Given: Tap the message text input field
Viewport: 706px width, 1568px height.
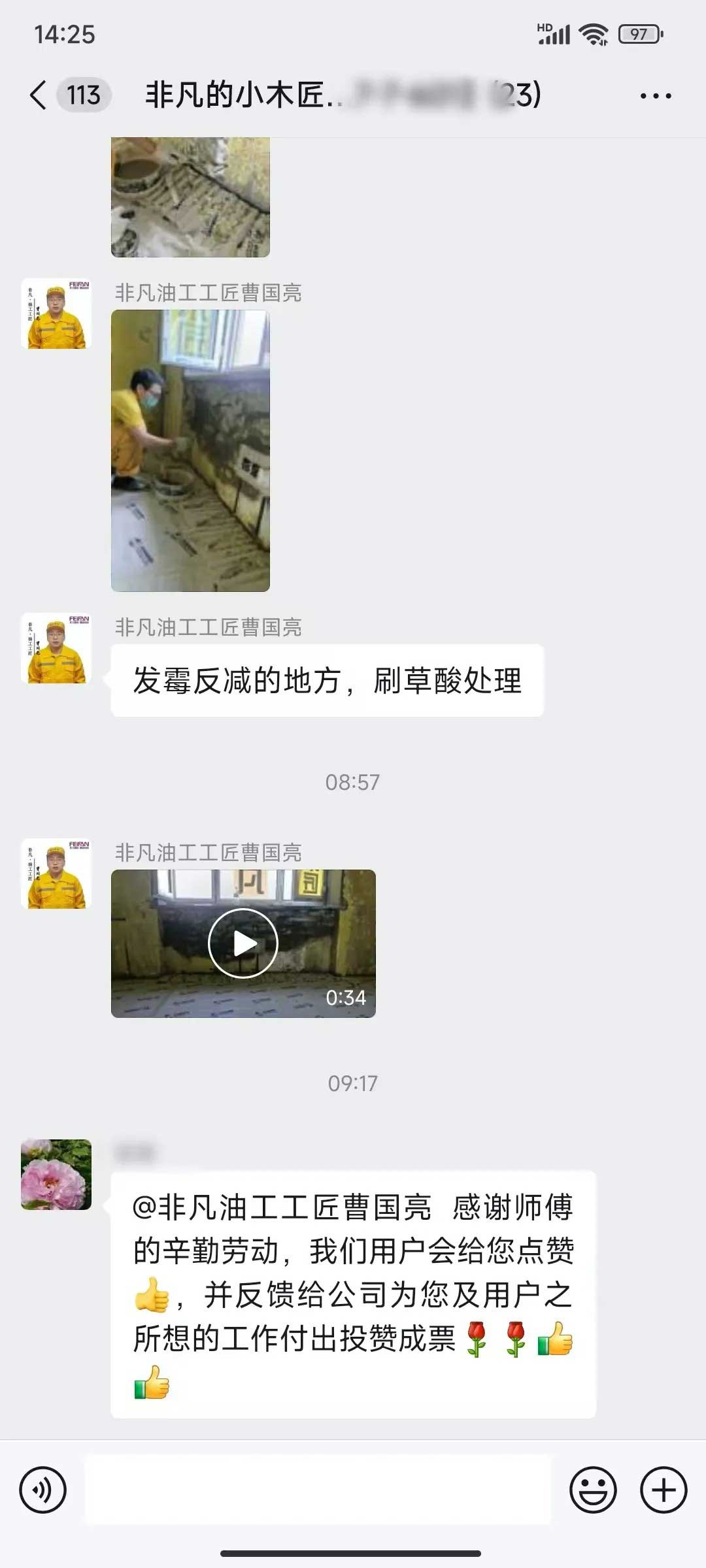Looking at the screenshot, I should (x=318, y=1490).
